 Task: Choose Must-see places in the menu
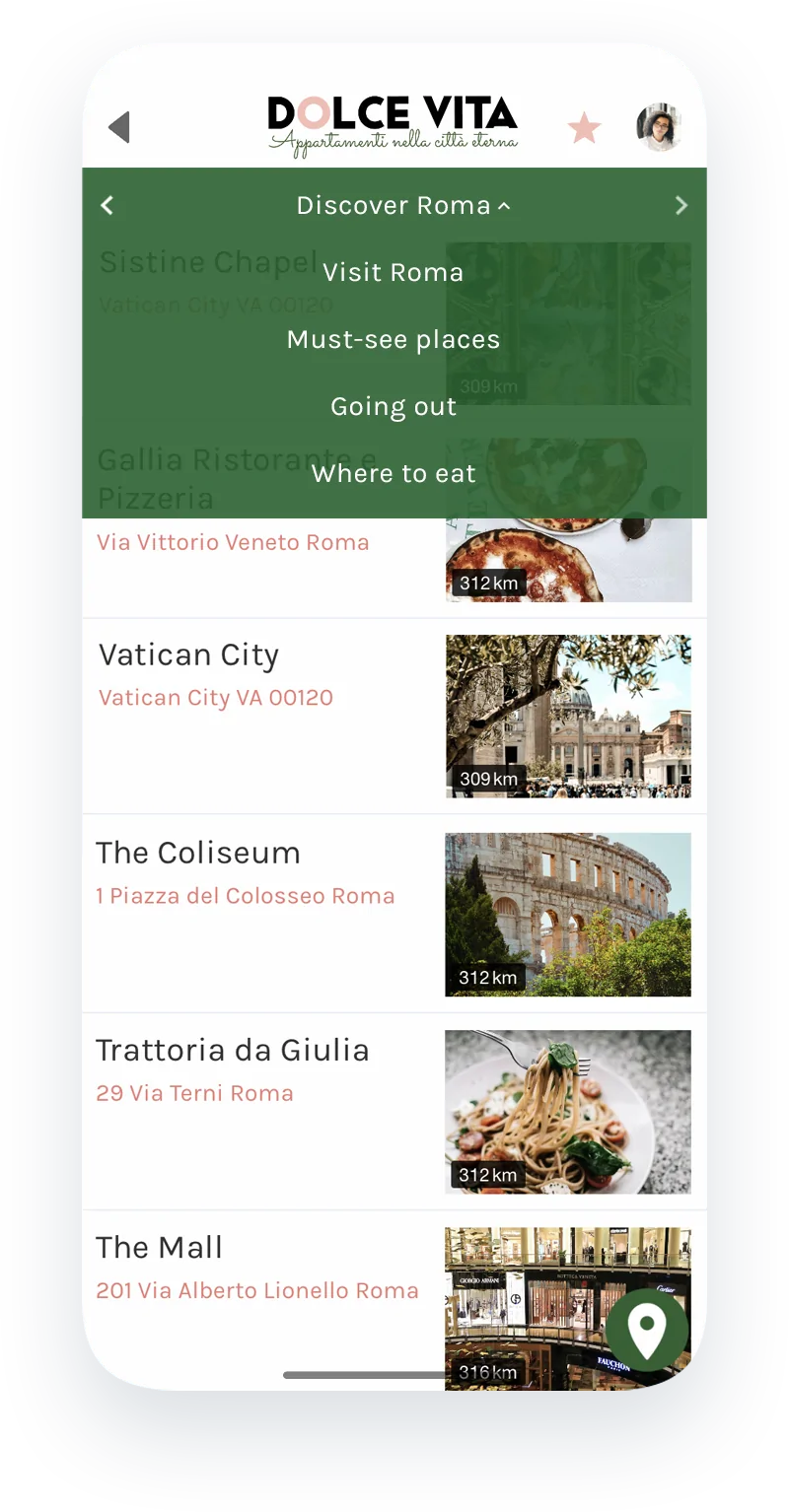[x=394, y=339]
